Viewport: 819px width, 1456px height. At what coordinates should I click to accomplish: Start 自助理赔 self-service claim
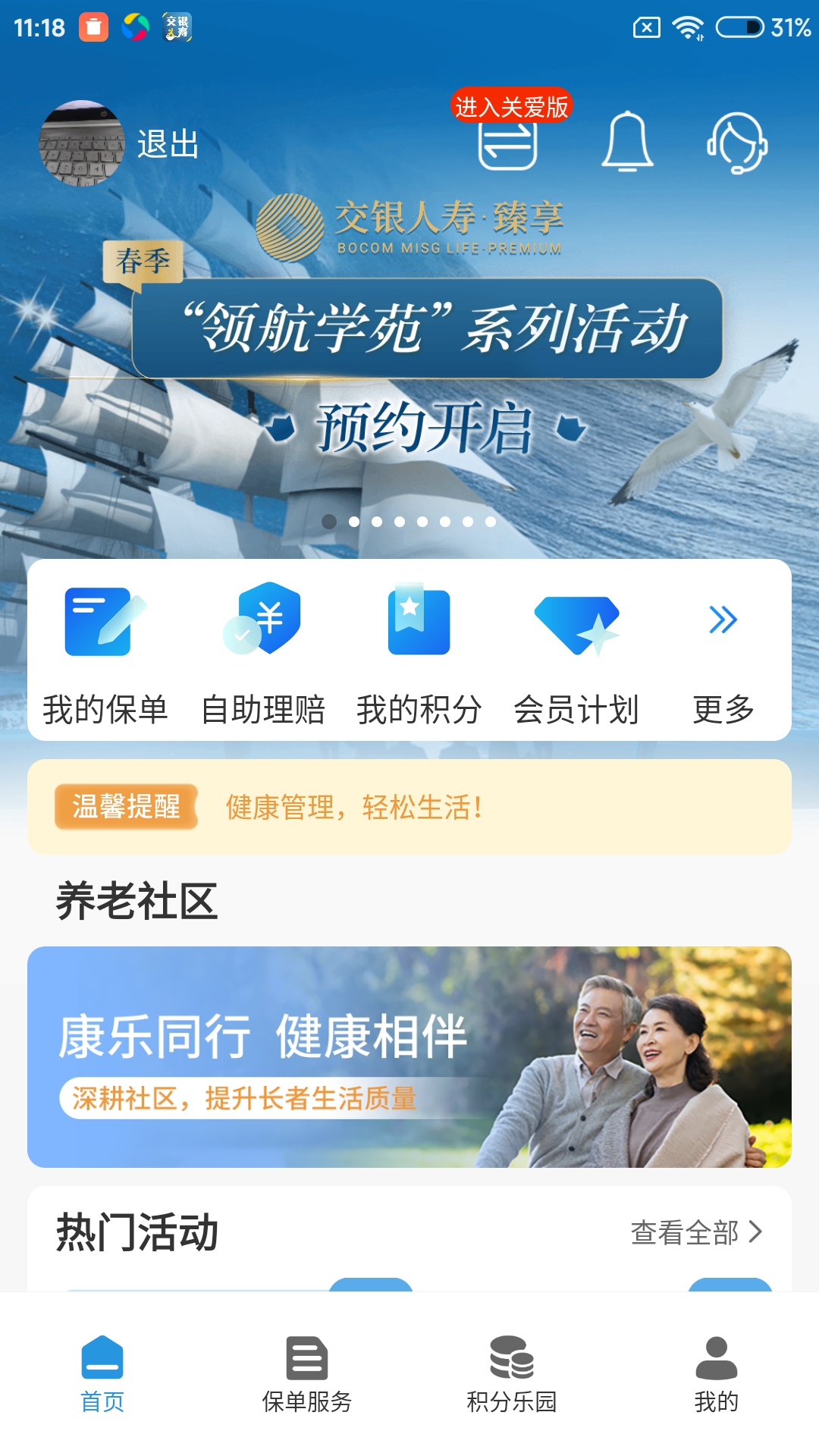(262, 653)
